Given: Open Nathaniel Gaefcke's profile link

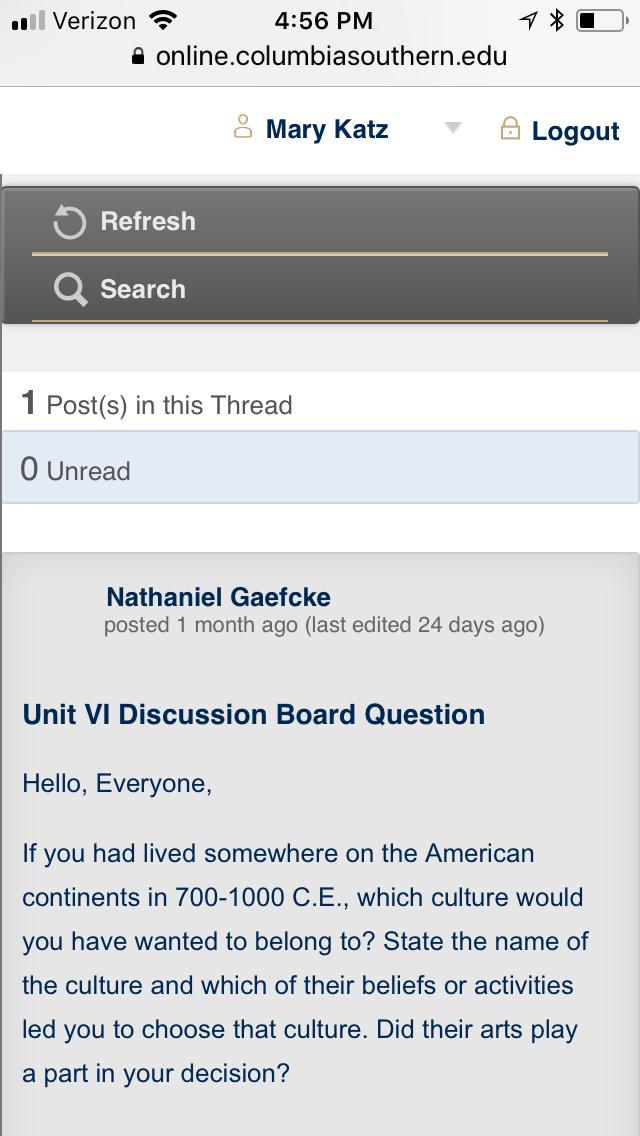Looking at the screenshot, I should point(218,597).
